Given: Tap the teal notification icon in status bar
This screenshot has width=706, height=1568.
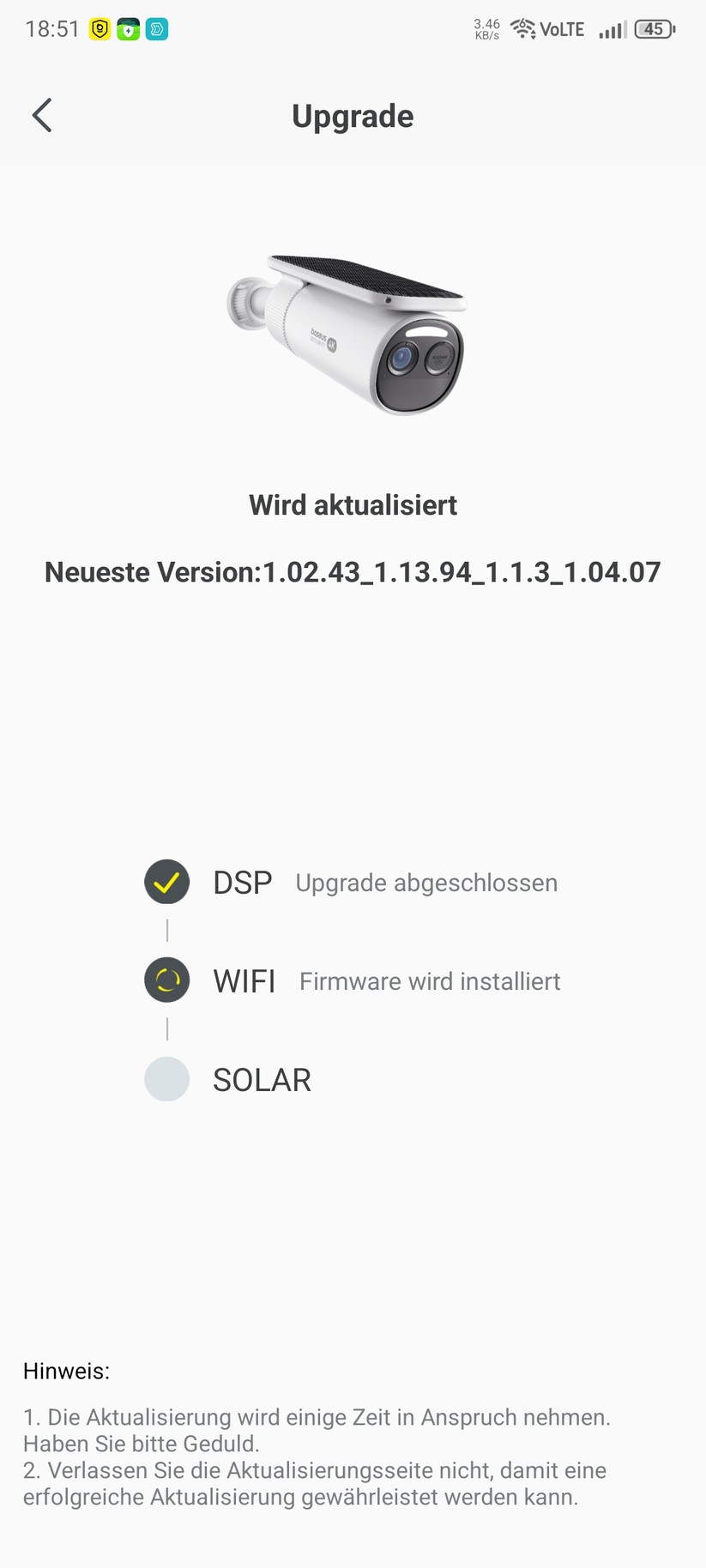Looking at the screenshot, I should [x=155, y=28].
